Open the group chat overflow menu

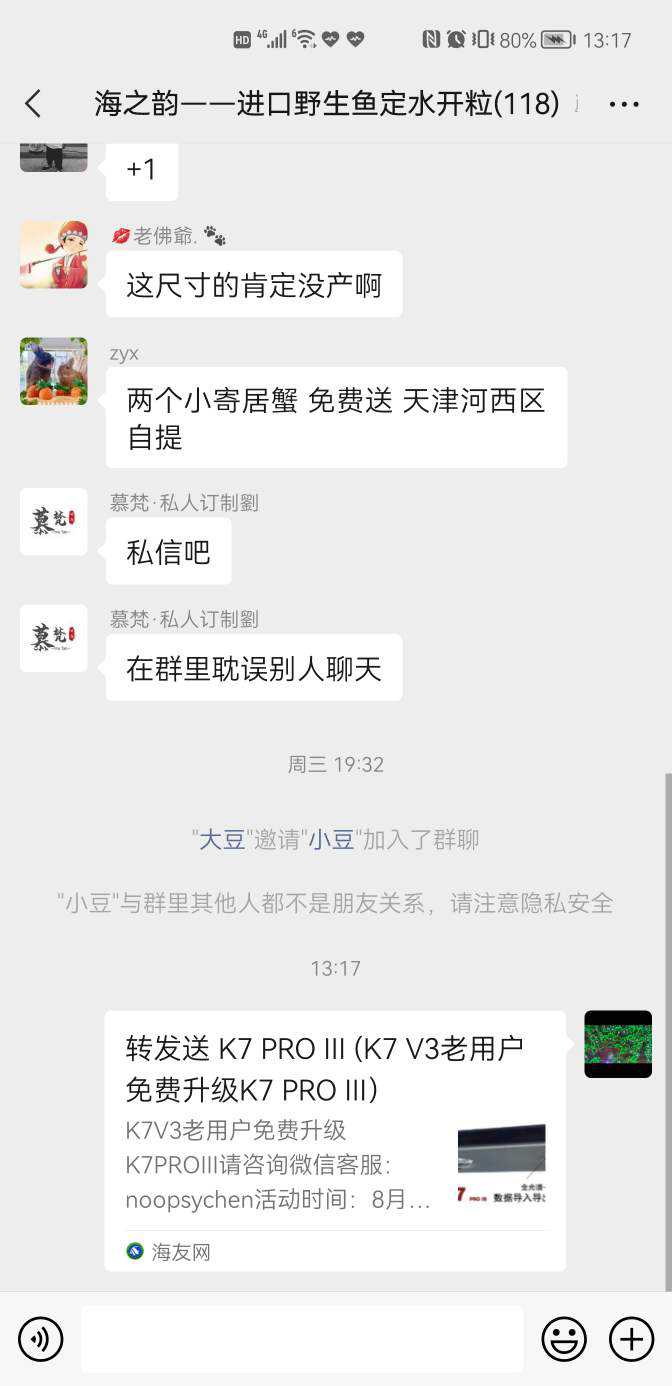click(624, 104)
